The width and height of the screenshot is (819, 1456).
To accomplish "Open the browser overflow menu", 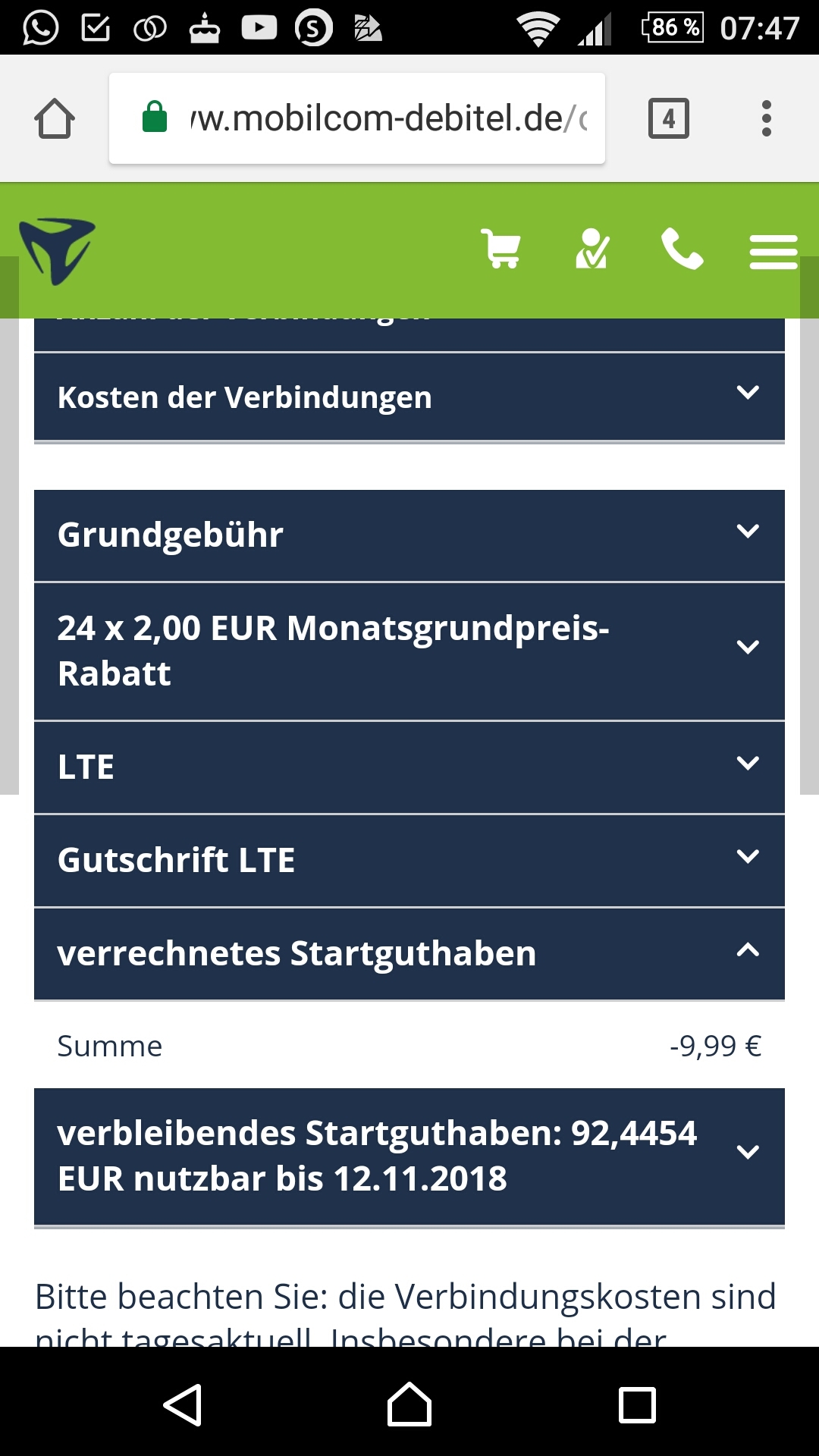I will pos(767,118).
